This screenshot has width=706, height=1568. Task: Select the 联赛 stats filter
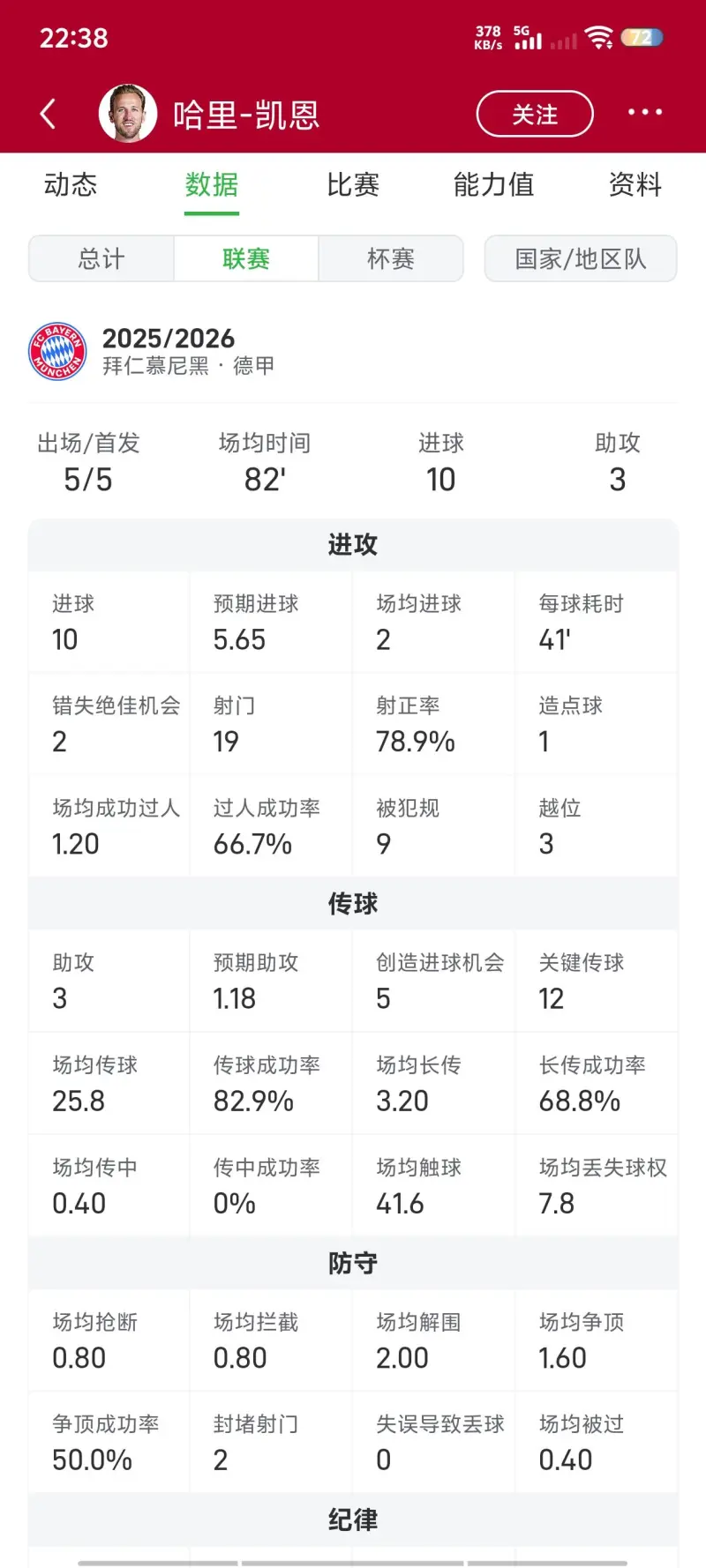click(245, 258)
